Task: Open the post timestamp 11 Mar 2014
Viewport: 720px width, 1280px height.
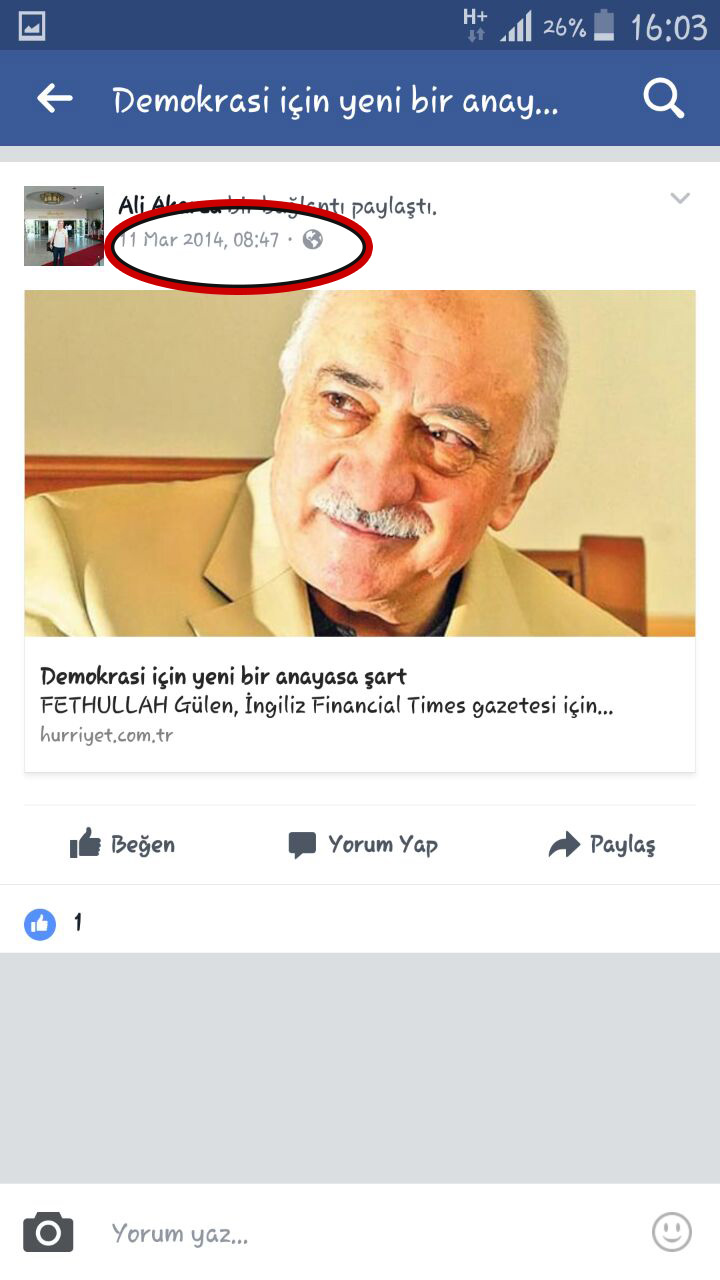Action: (x=200, y=240)
